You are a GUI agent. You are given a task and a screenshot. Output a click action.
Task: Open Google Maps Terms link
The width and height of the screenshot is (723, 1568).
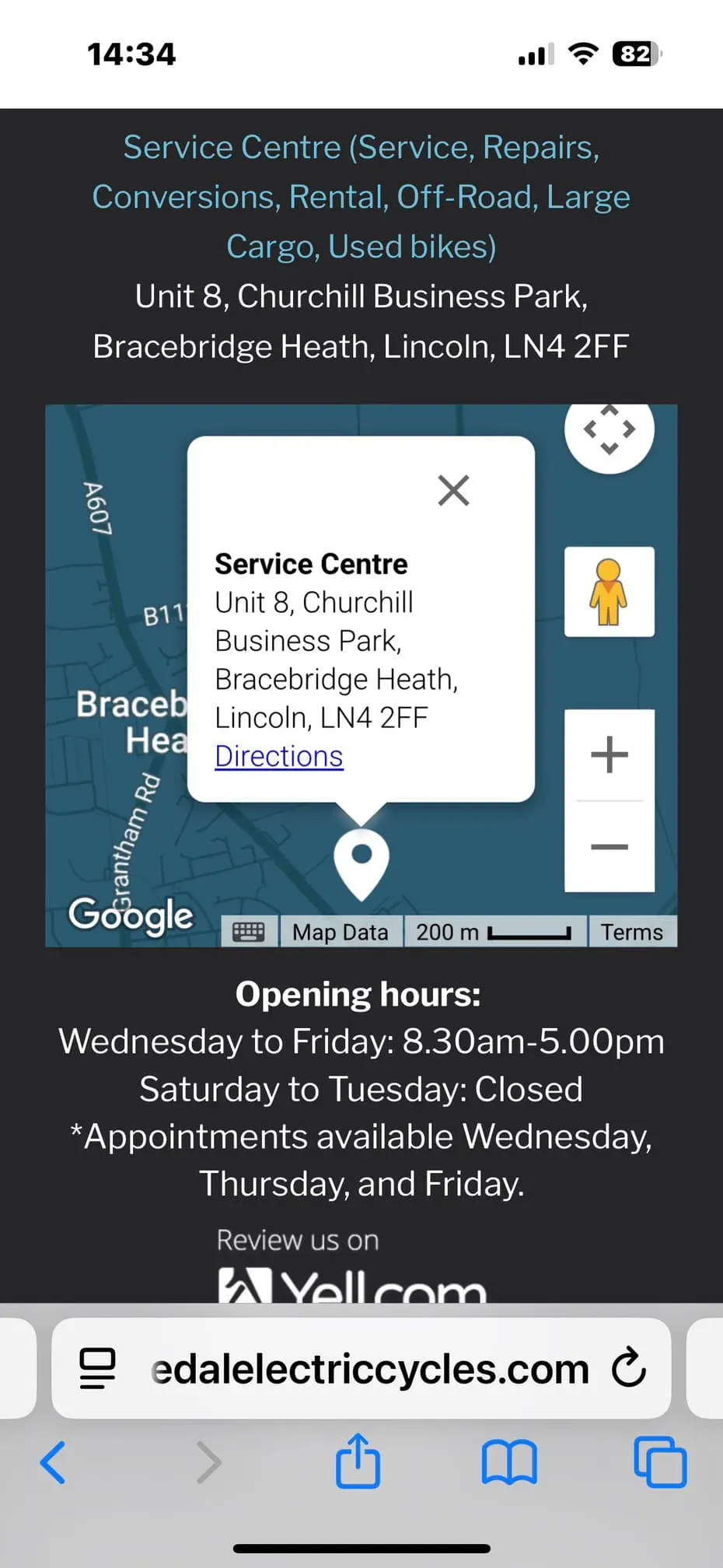[631, 932]
